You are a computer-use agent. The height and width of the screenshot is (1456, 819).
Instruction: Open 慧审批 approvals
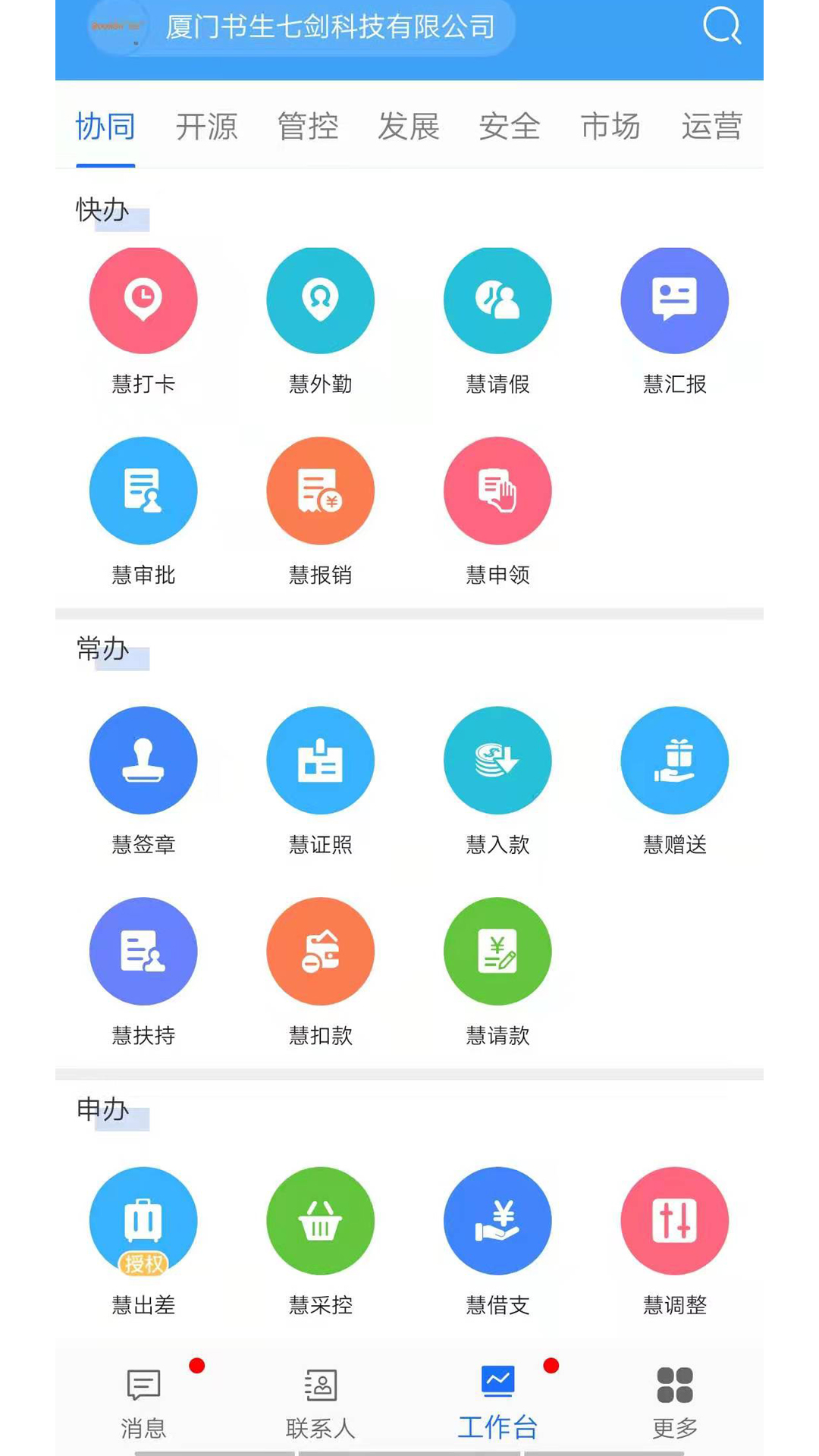[x=143, y=491]
